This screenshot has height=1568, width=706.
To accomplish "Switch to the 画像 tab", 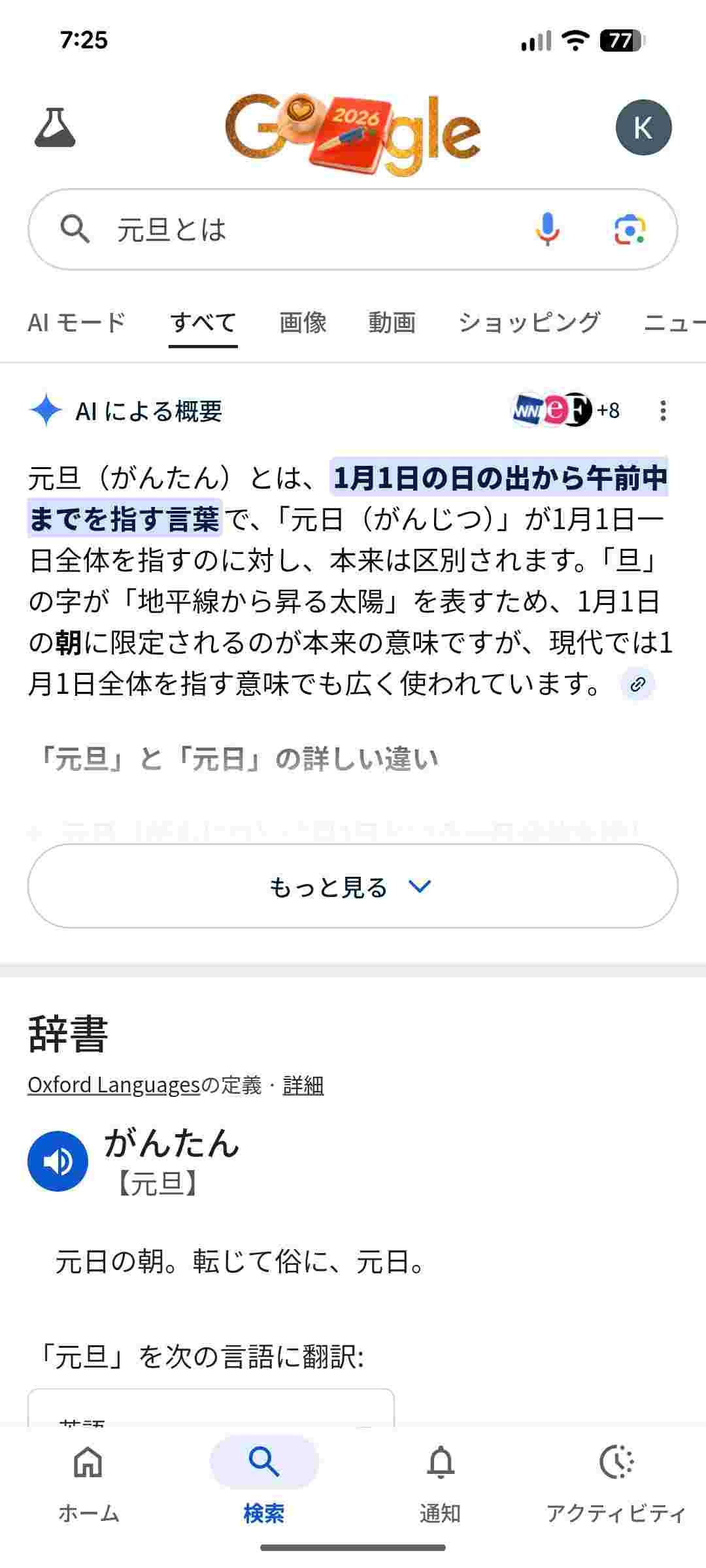I will coord(303,323).
